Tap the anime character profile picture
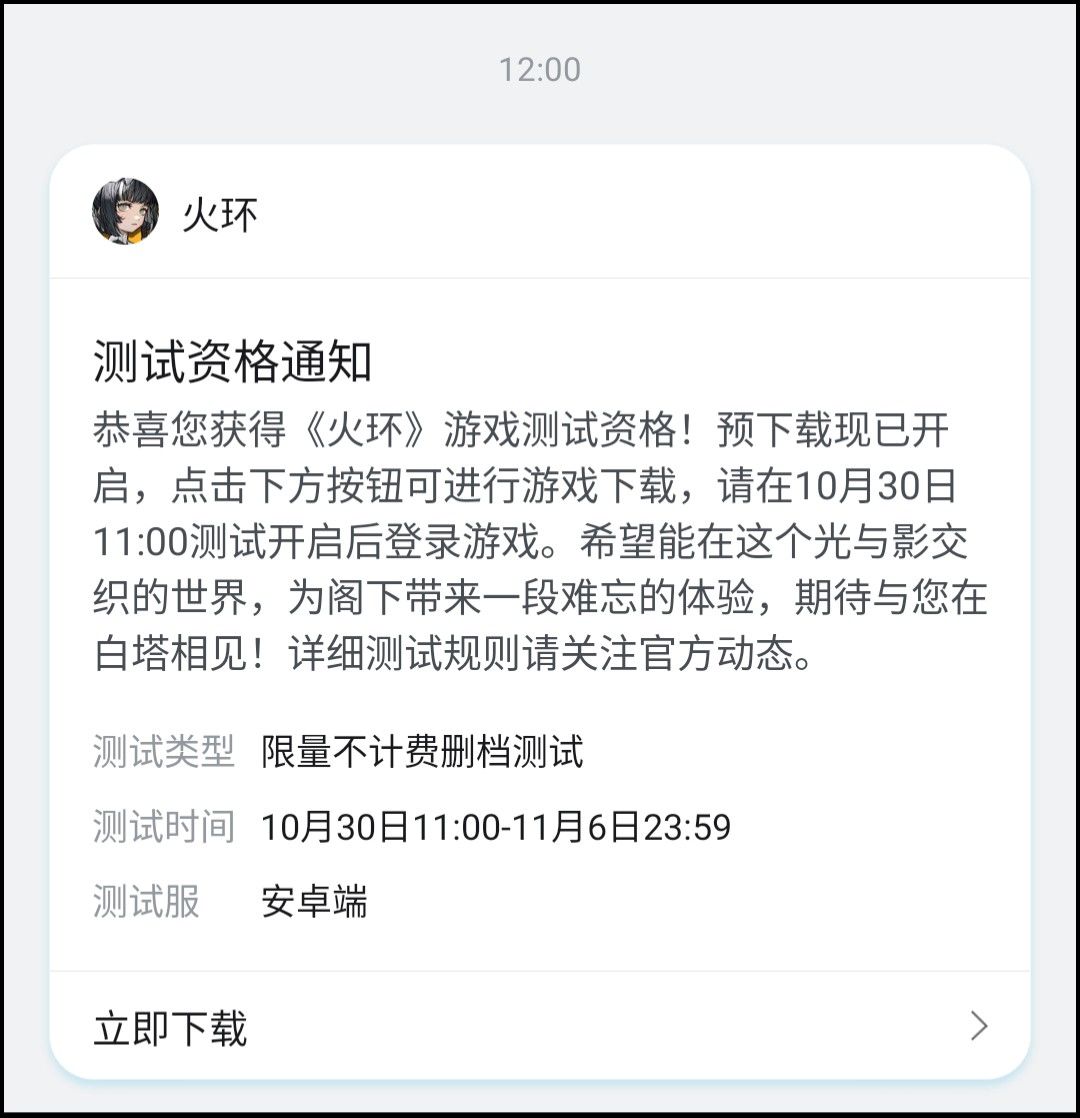Viewport: 1080px width, 1118px height. pyautogui.click(x=124, y=214)
